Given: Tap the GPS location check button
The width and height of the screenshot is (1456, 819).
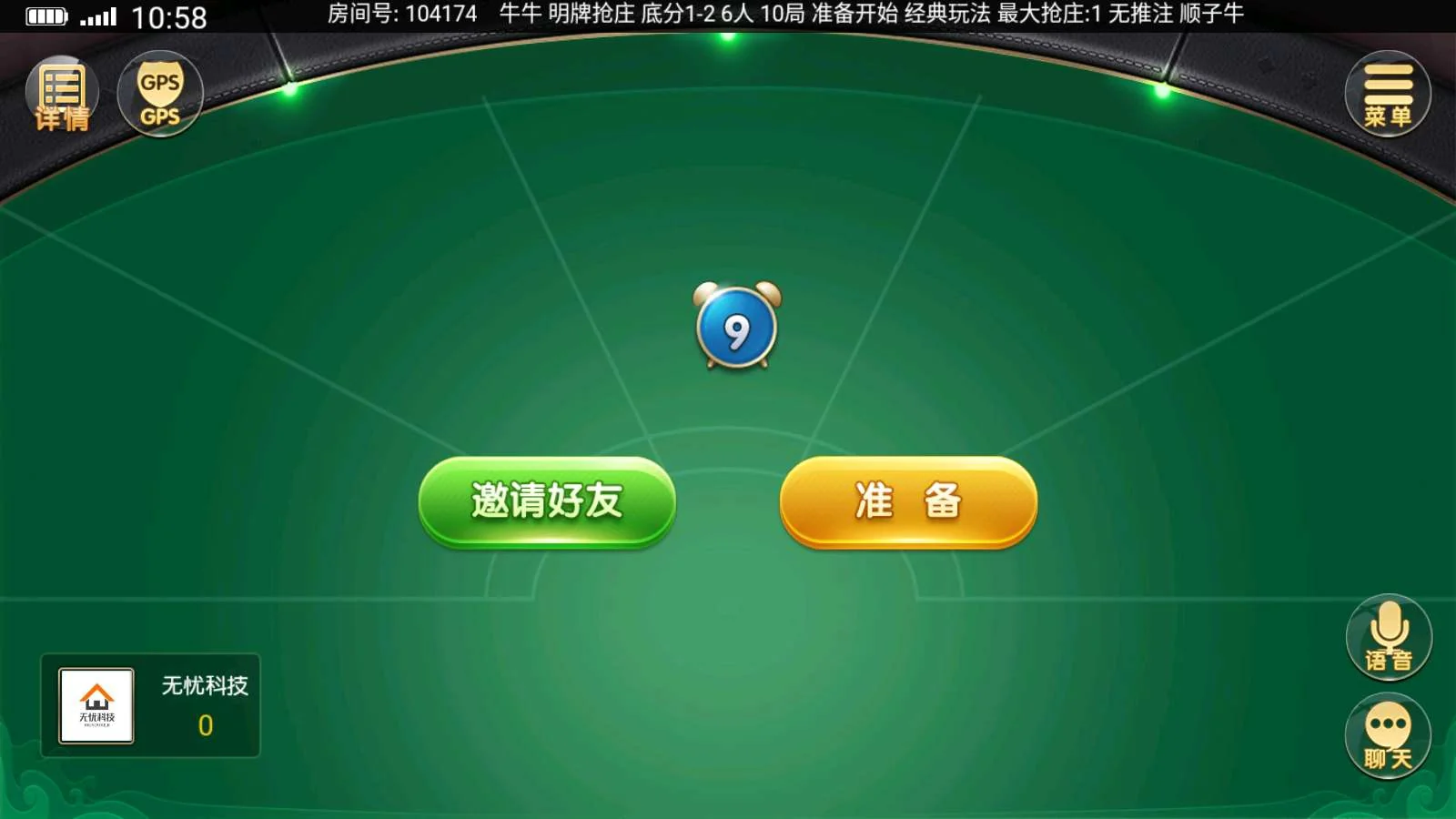Looking at the screenshot, I should (x=160, y=95).
